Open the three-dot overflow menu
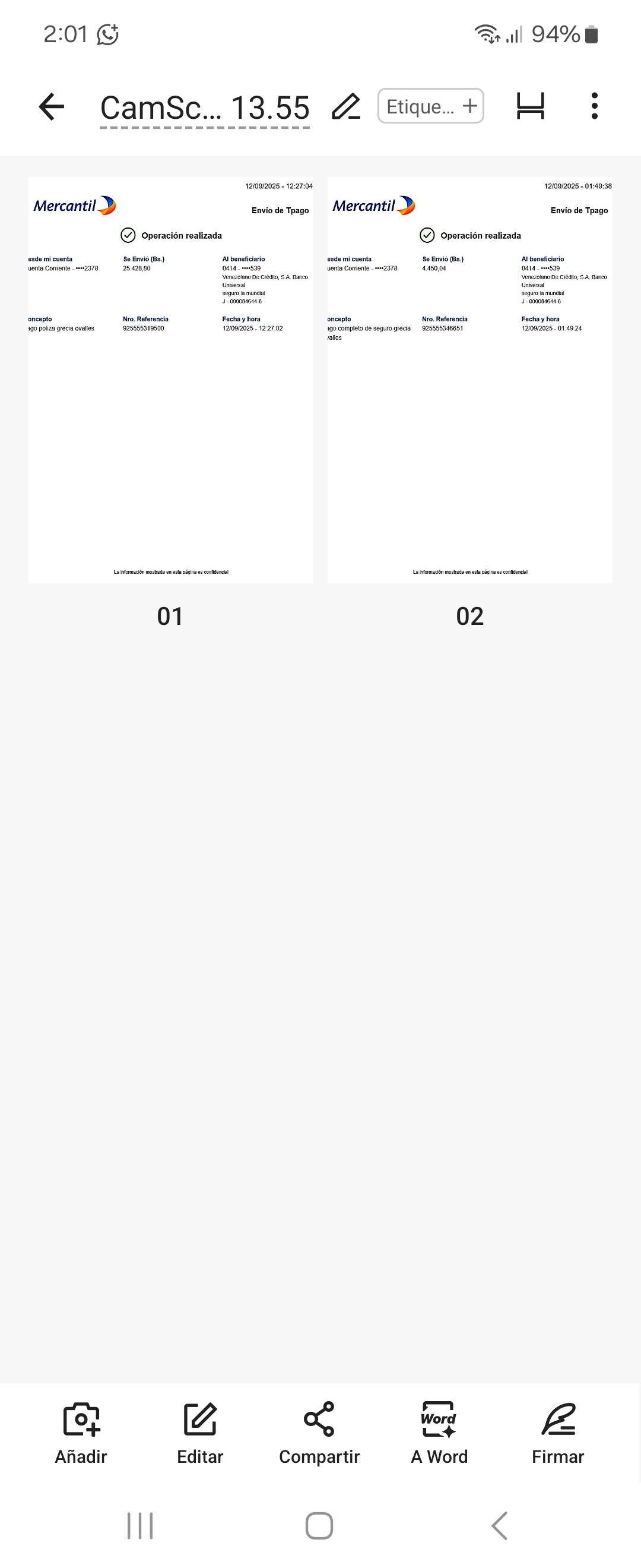641x1568 pixels. click(x=594, y=106)
